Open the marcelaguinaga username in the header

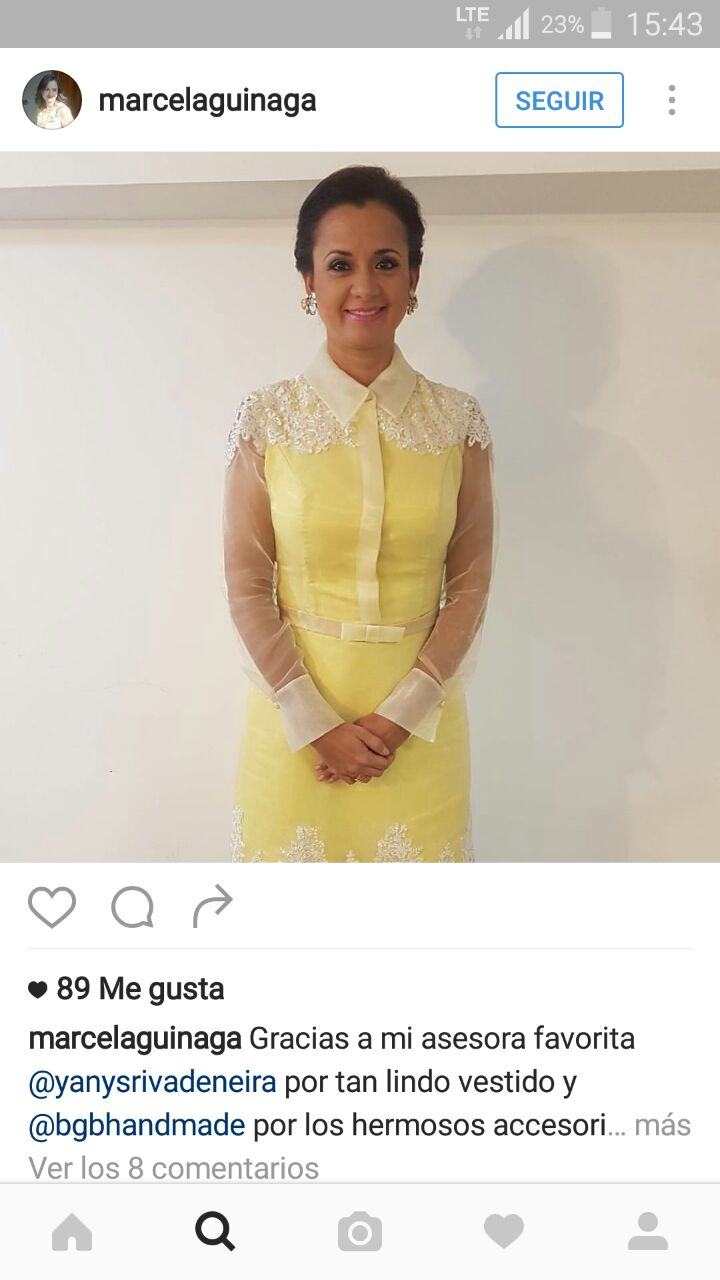pyautogui.click(x=207, y=101)
